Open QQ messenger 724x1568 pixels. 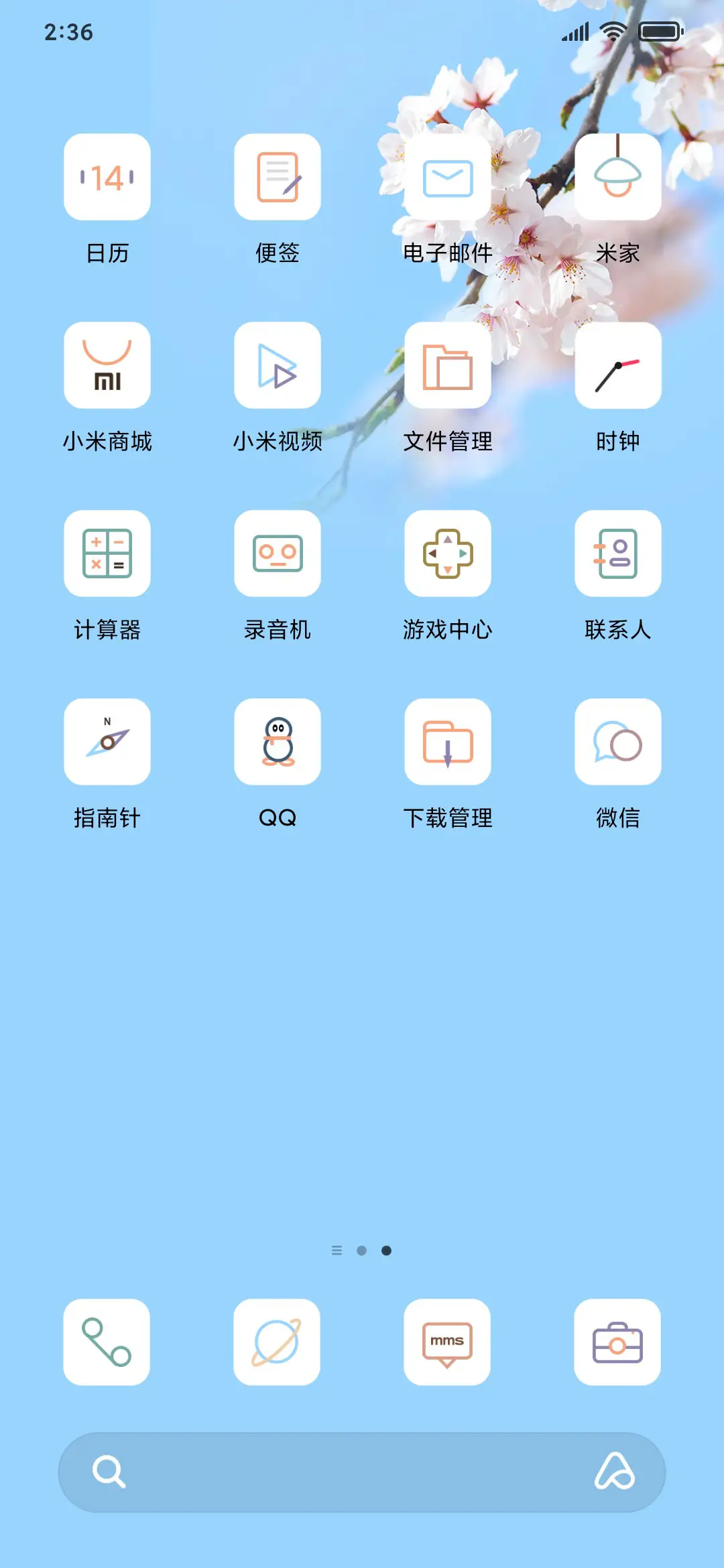click(x=278, y=742)
